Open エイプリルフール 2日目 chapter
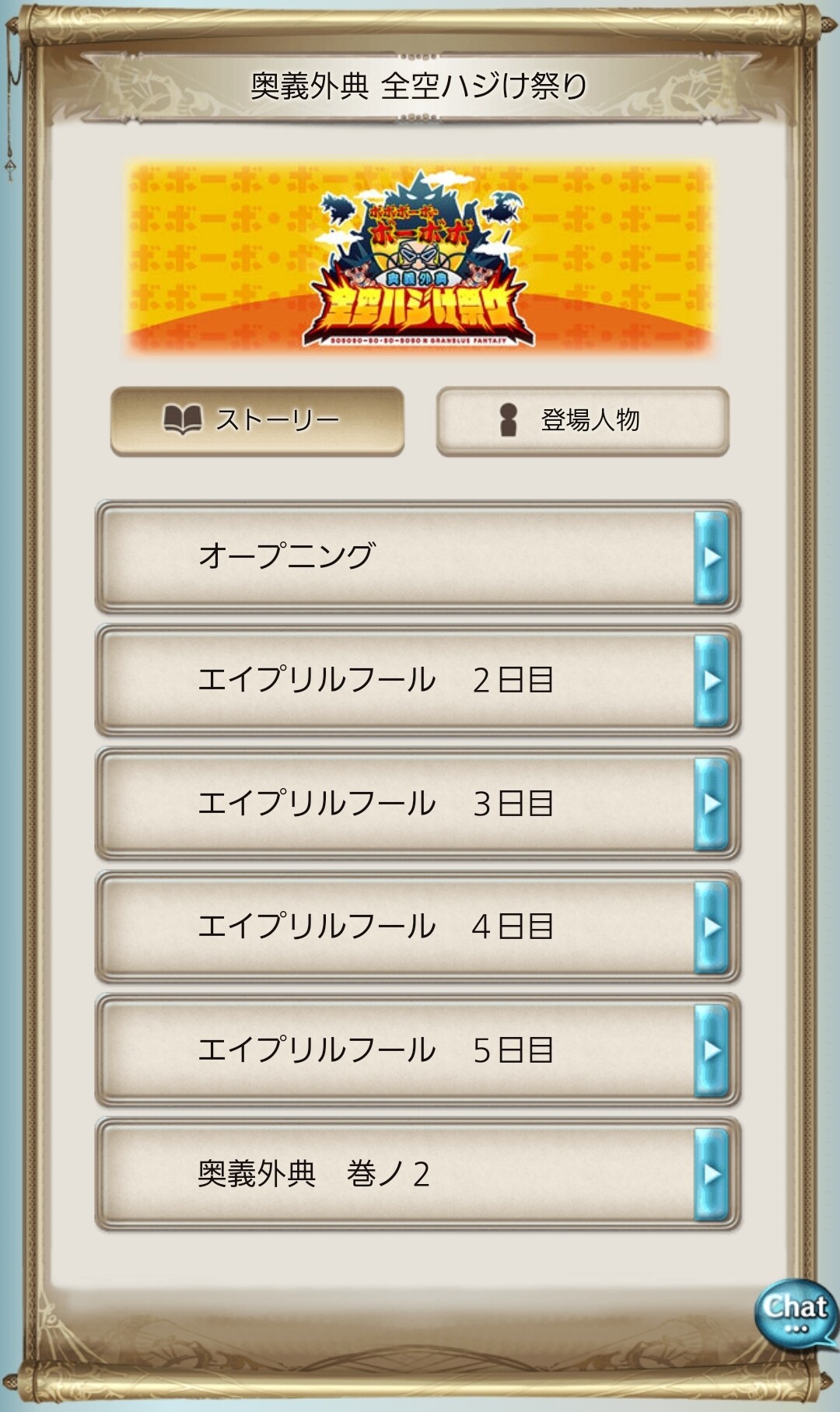The height and width of the screenshot is (1412, 840). [417, 681]
